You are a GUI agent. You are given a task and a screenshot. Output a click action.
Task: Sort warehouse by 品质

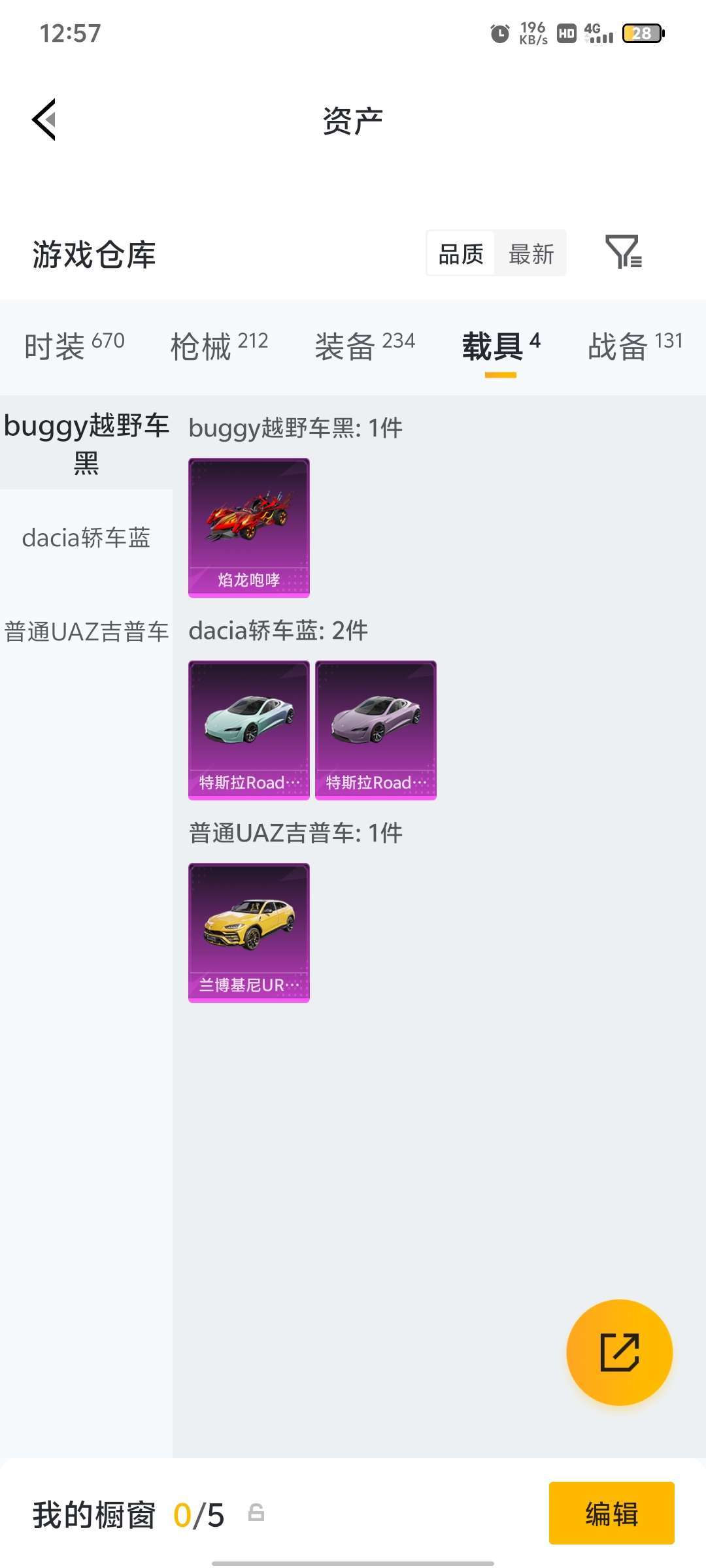(461, 253)
